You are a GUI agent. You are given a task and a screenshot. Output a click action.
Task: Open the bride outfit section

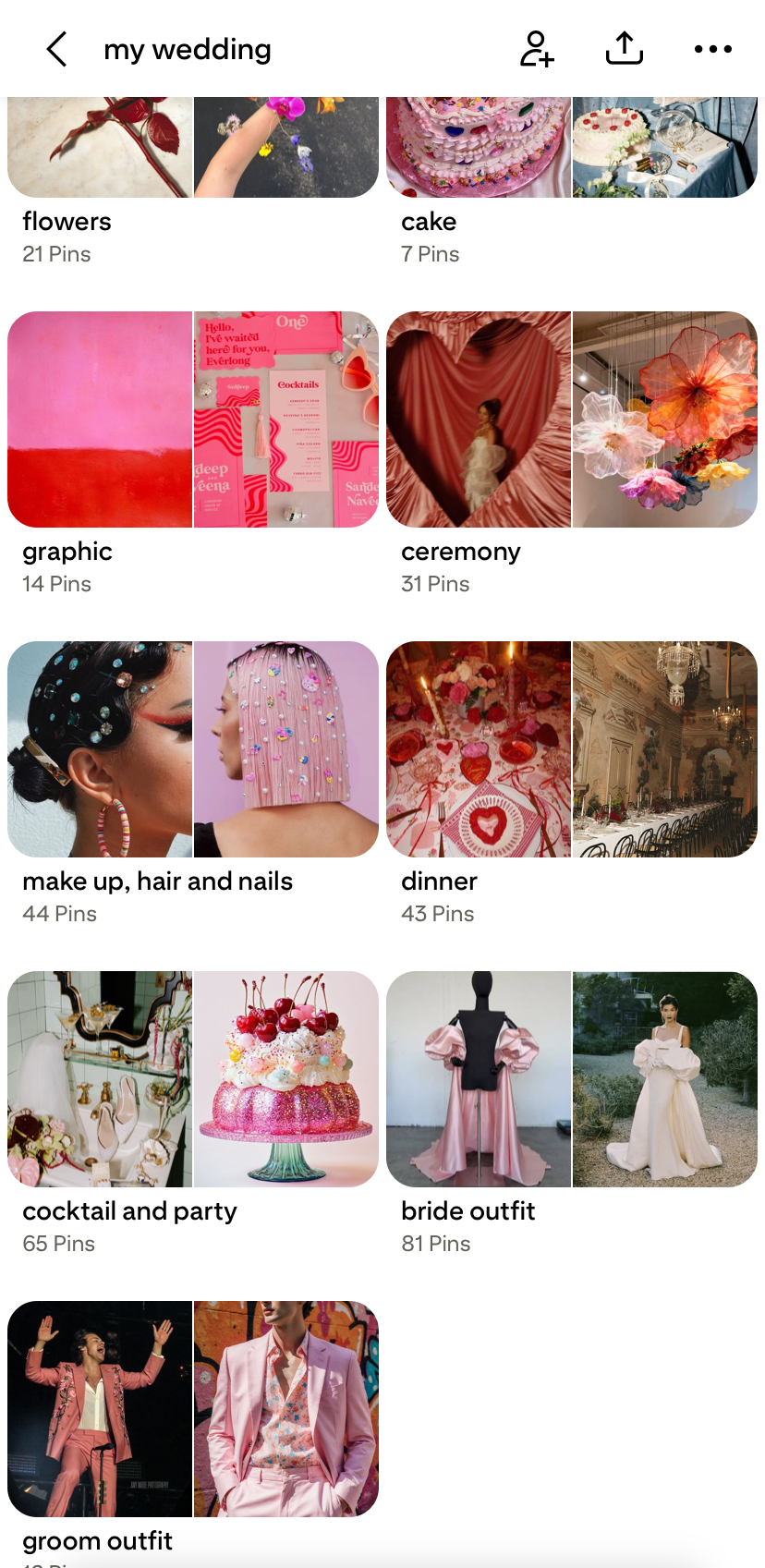pos(571,1079)
